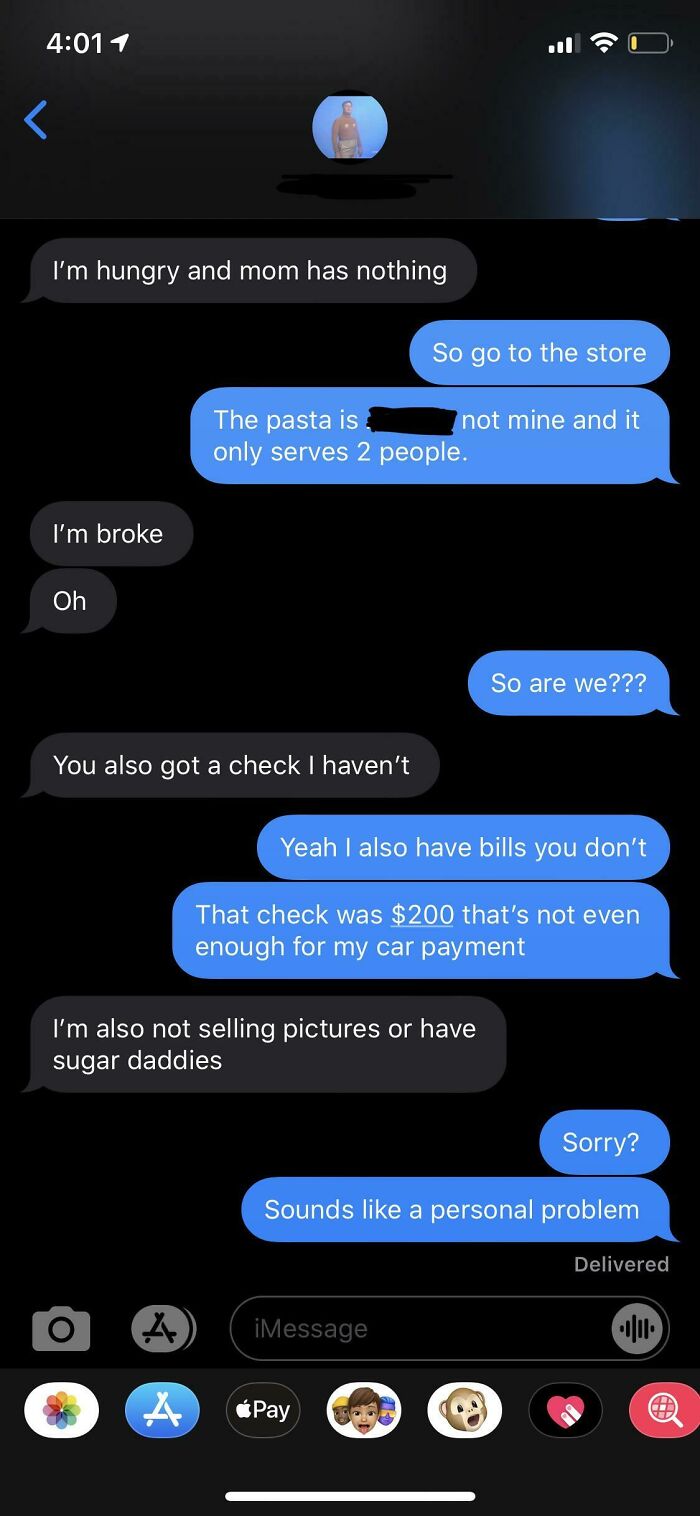
Task: Go back to the conversations list
Action: 36,121
